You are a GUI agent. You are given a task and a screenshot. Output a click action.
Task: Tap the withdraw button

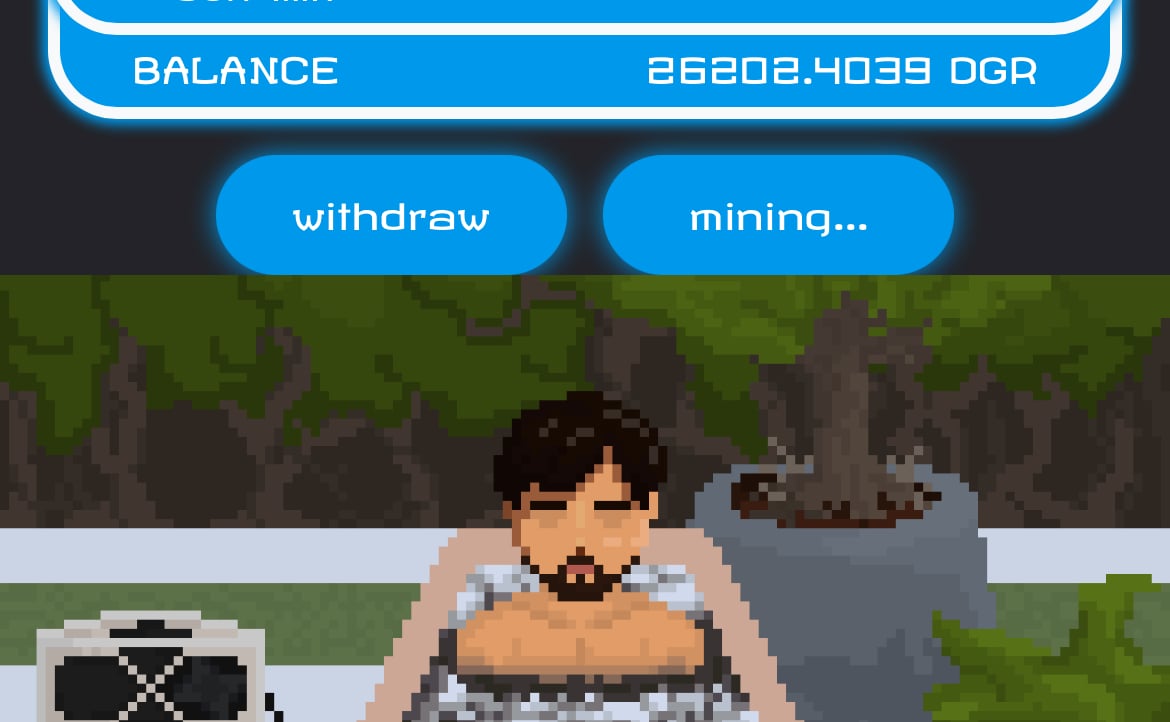(x=391, y=216)
